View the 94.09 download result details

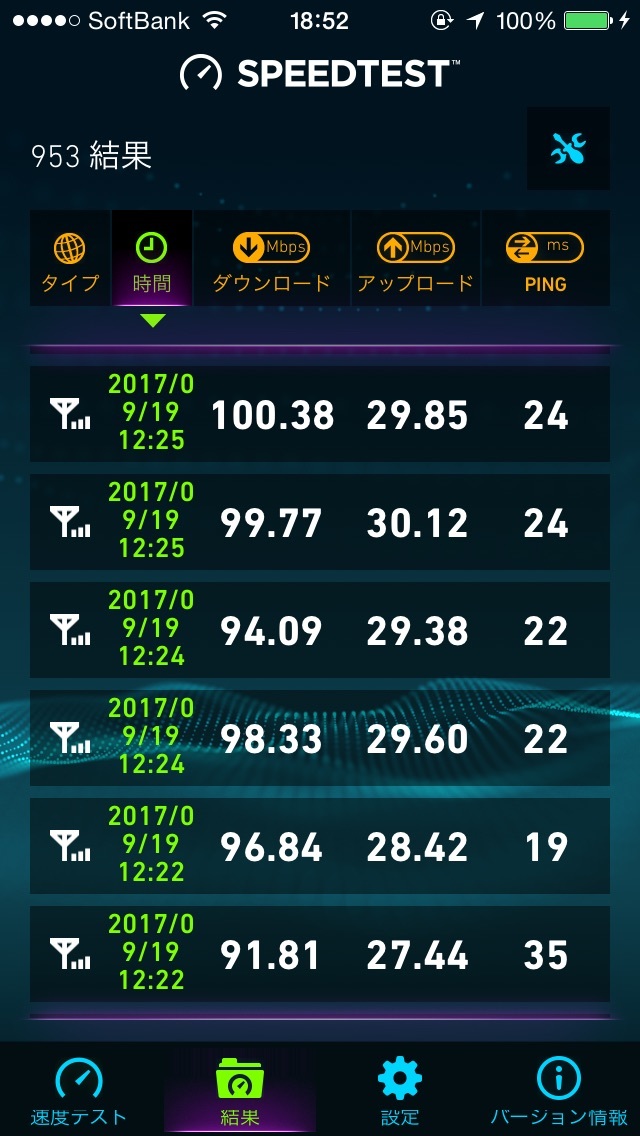click(320, 630)
